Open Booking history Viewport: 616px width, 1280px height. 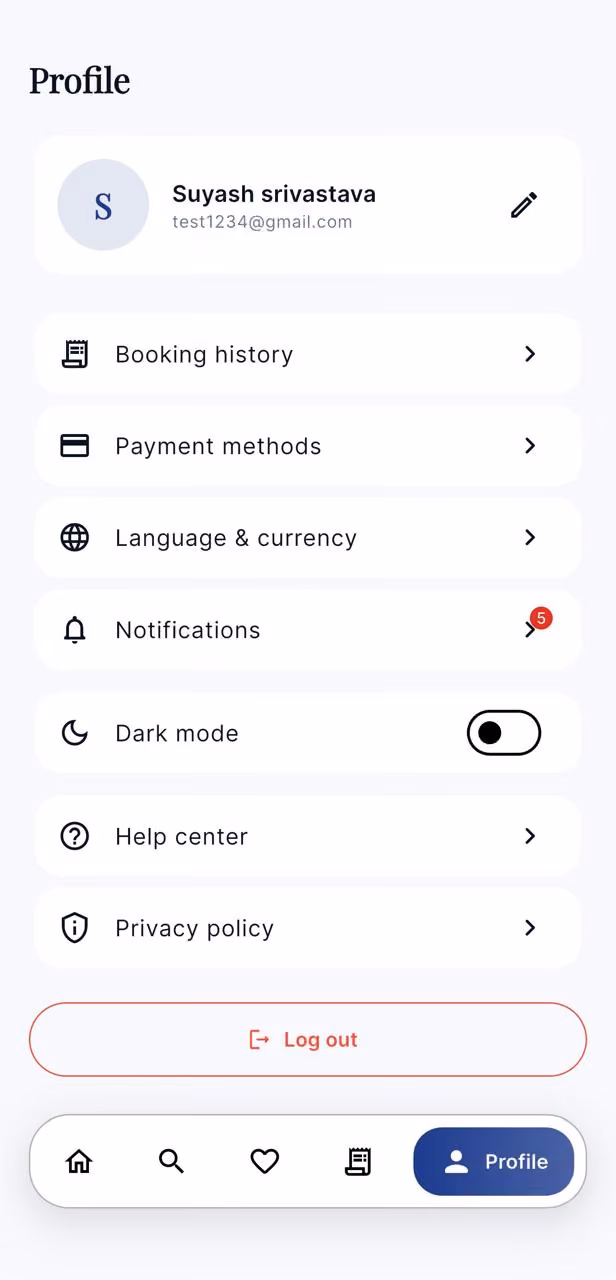click(308, 354)
